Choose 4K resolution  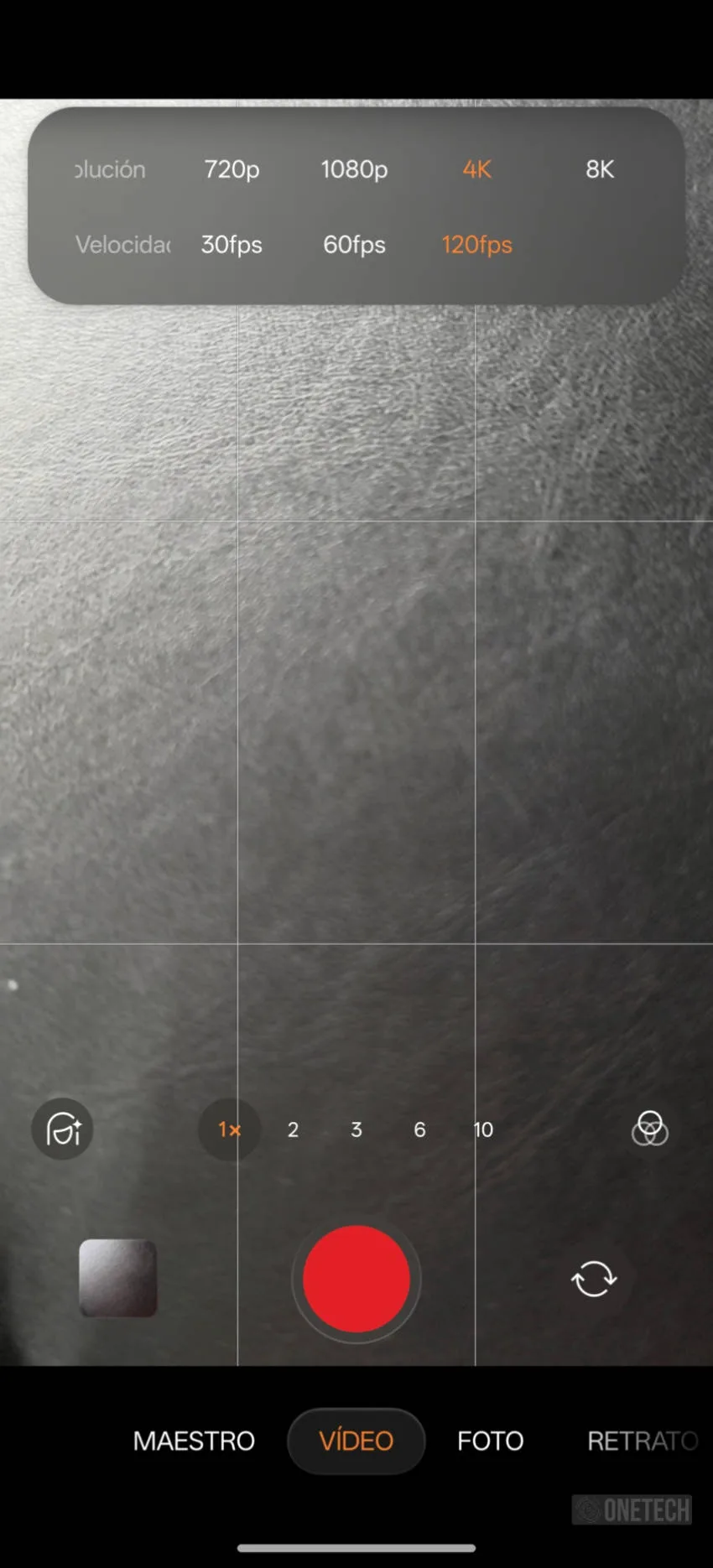(x=476, y=169)
